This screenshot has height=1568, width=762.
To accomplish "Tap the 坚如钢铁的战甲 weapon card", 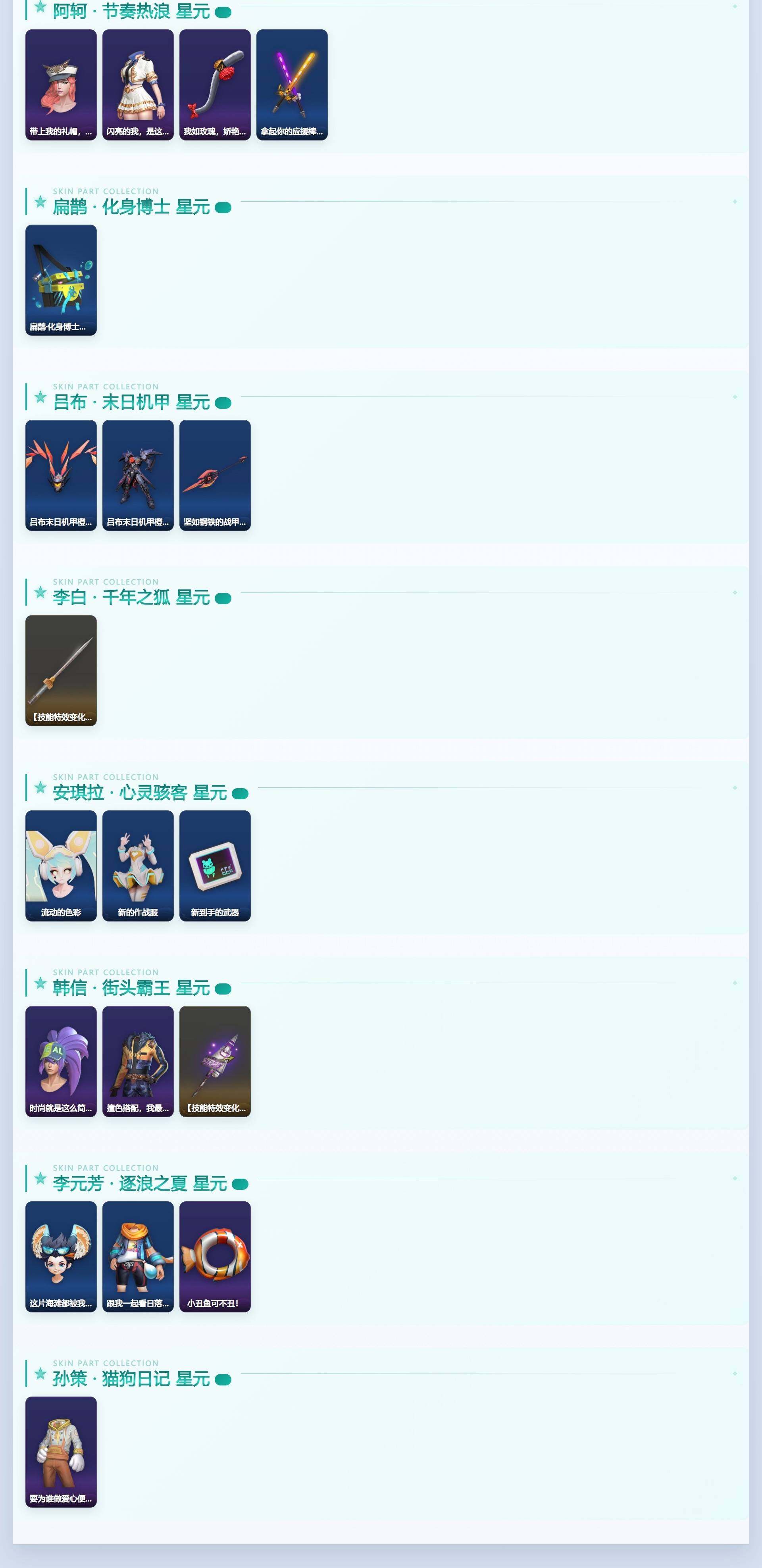I will 215,475.
